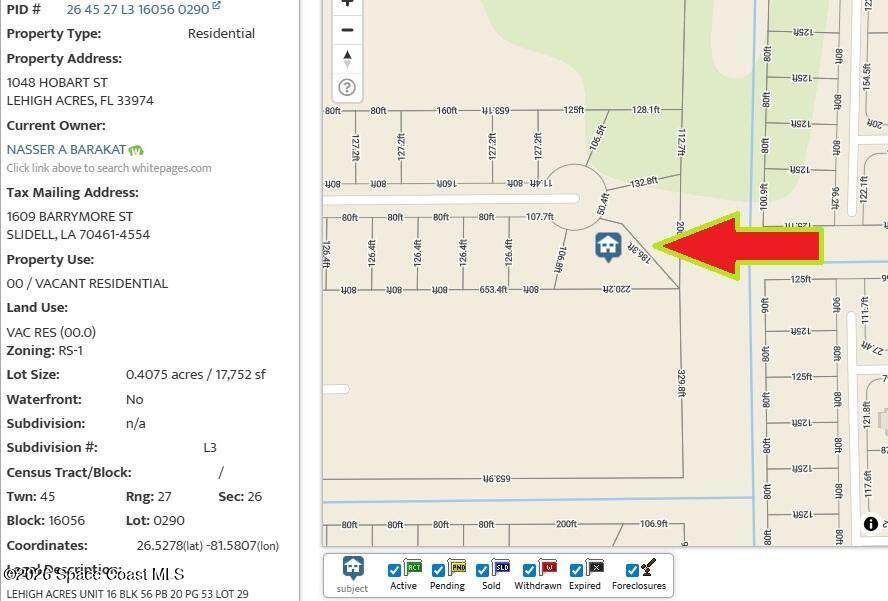The image size is (888, 601).
Task: Disable the Sold listings checkbox
Action: (482, 571)
